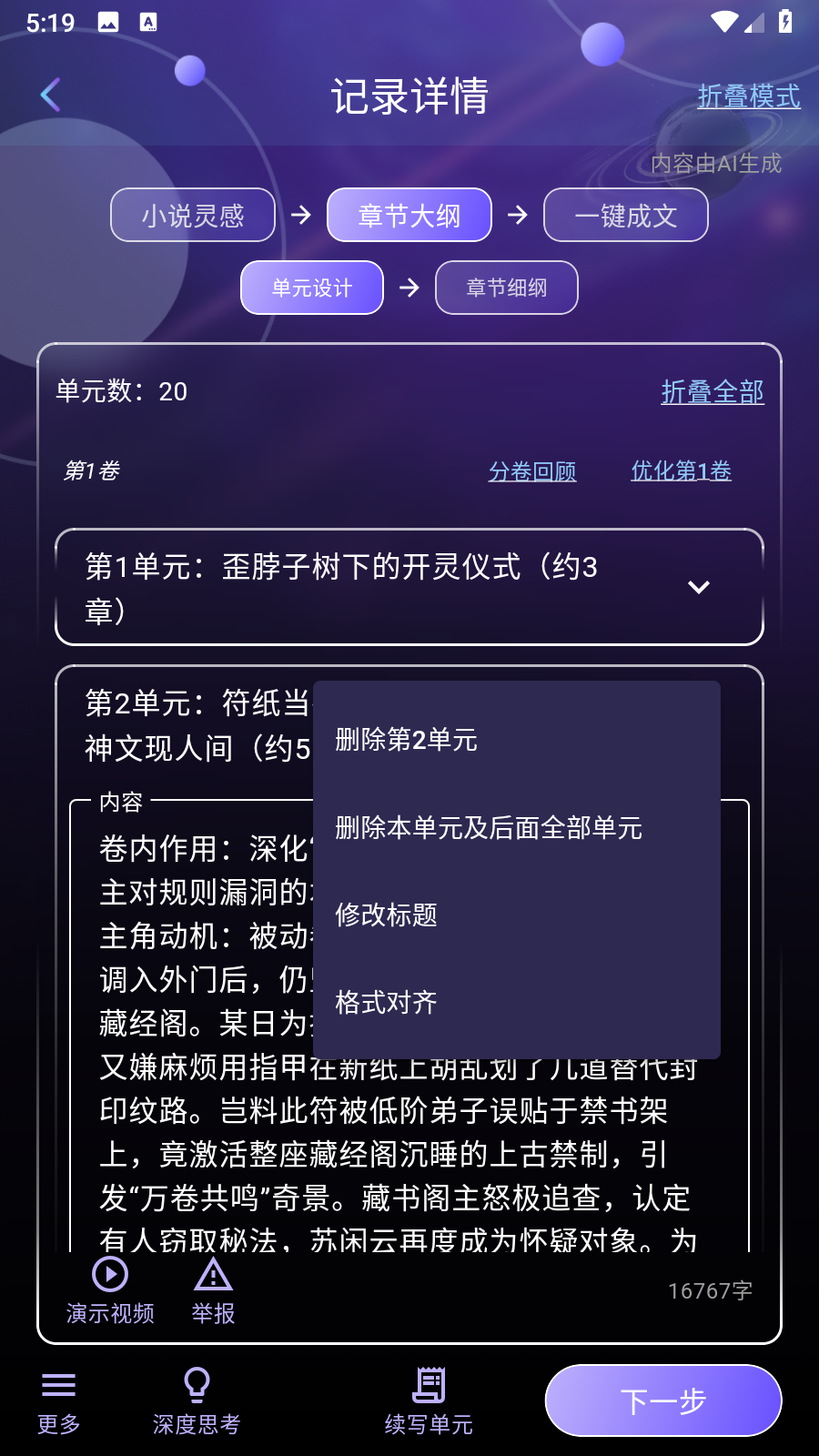Select 修改标题 in the context menu
This screenshot has height=1456, width=819.
point(383,916)
